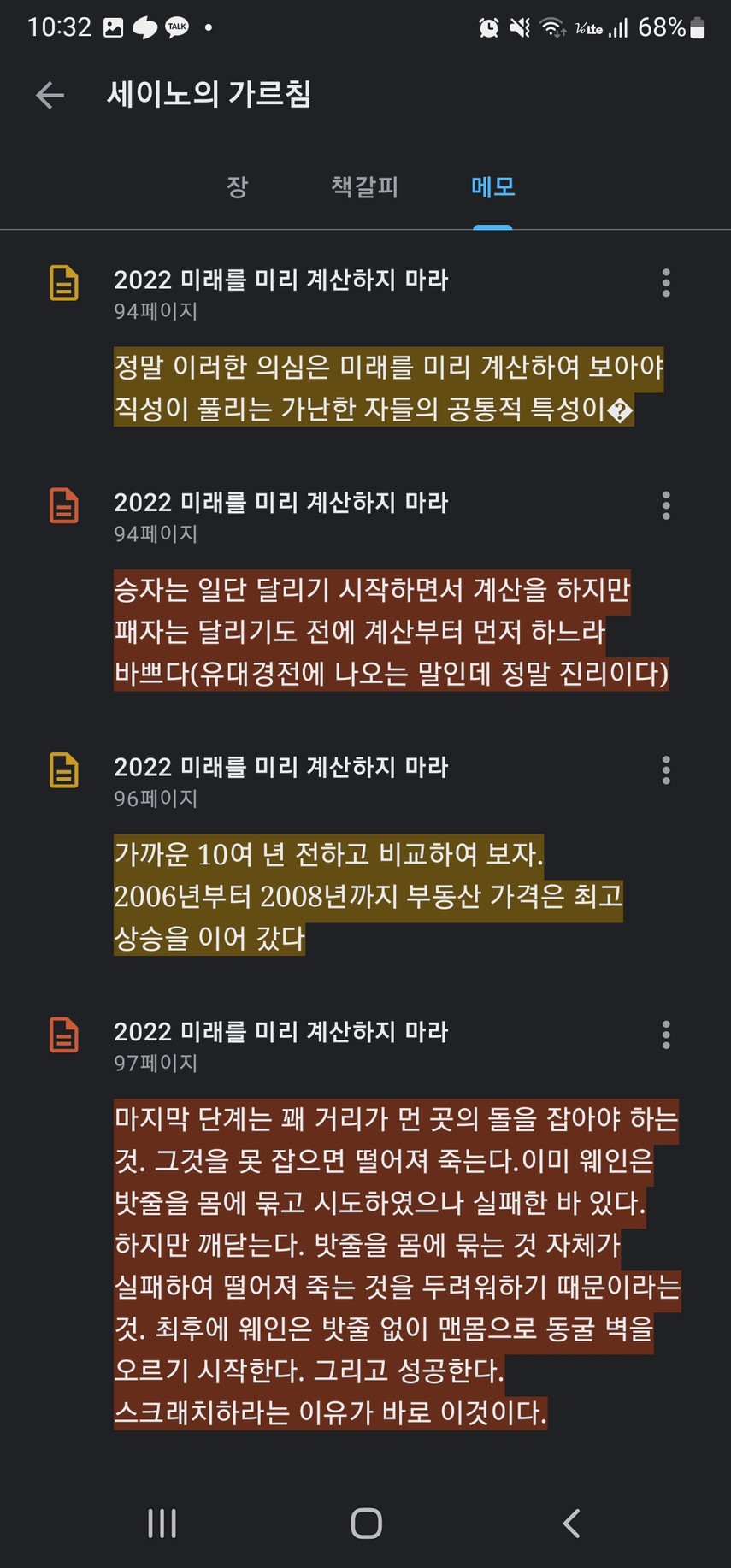The image size is (731, 1568).
Task: Go back using the app bar arrow
Action: [x=50, y=95]
